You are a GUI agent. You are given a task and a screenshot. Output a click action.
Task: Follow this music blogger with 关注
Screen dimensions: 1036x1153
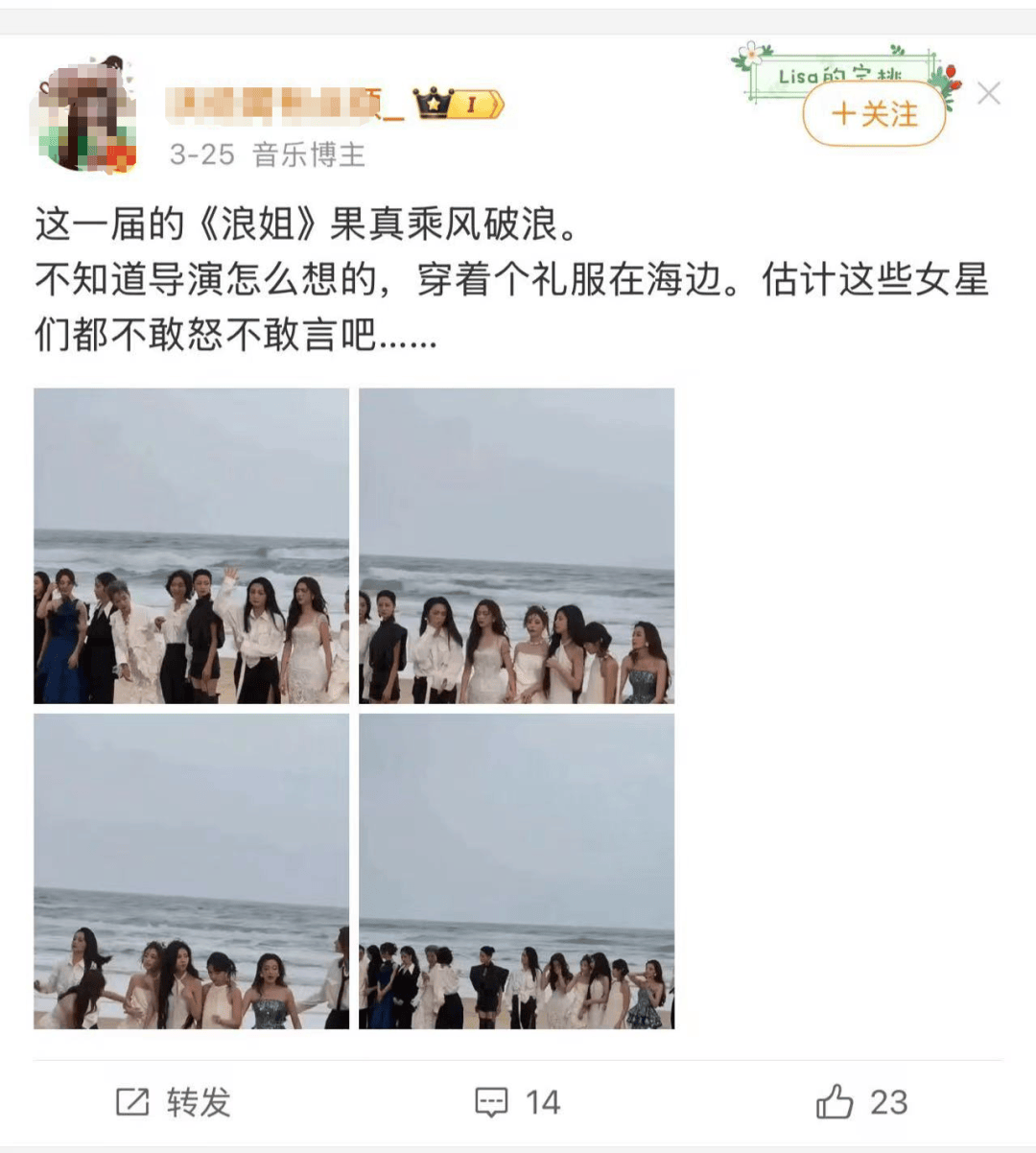pyautogui.click(x=874, y=115)
